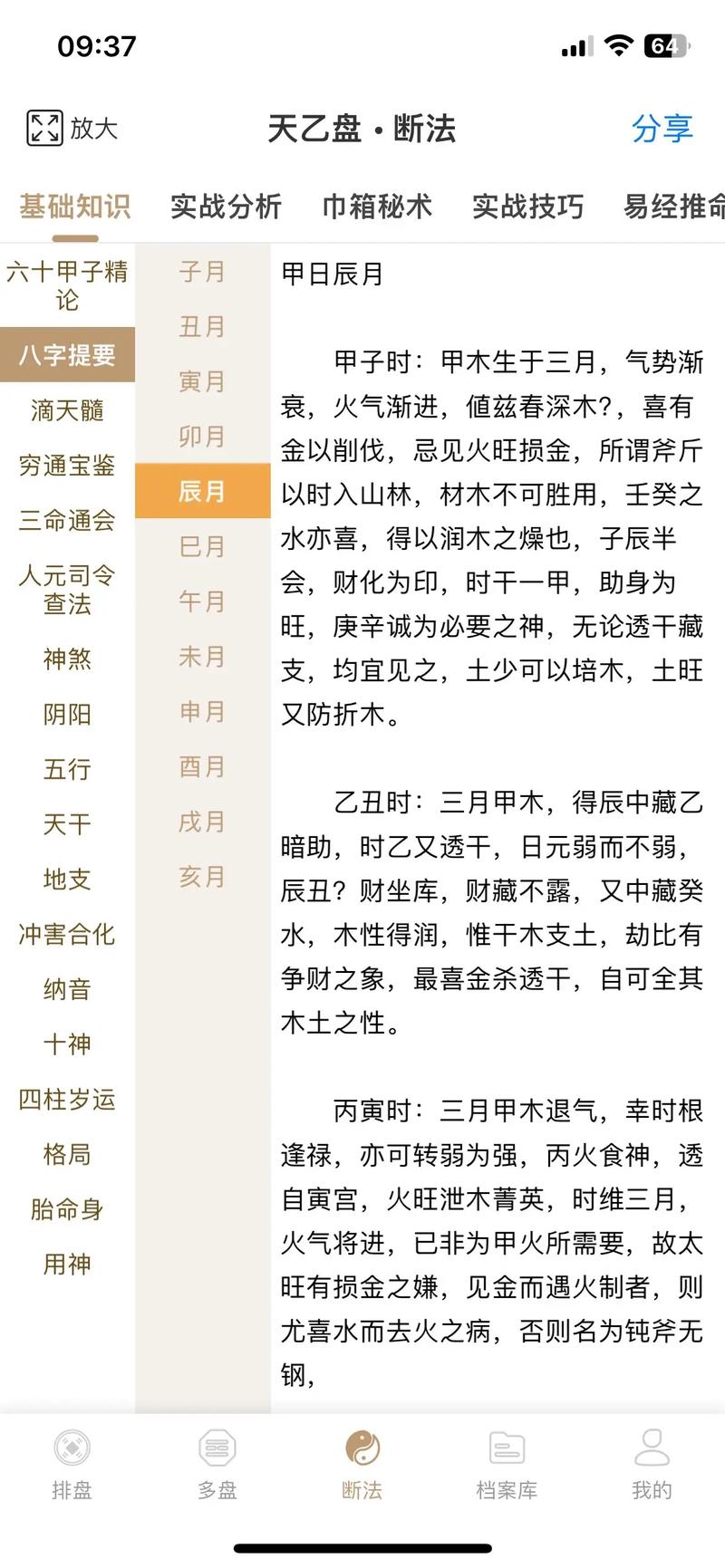Switch to the 实战分析 tab
The width and height of the screenshot is (725, 1568).
click(226, 207)
